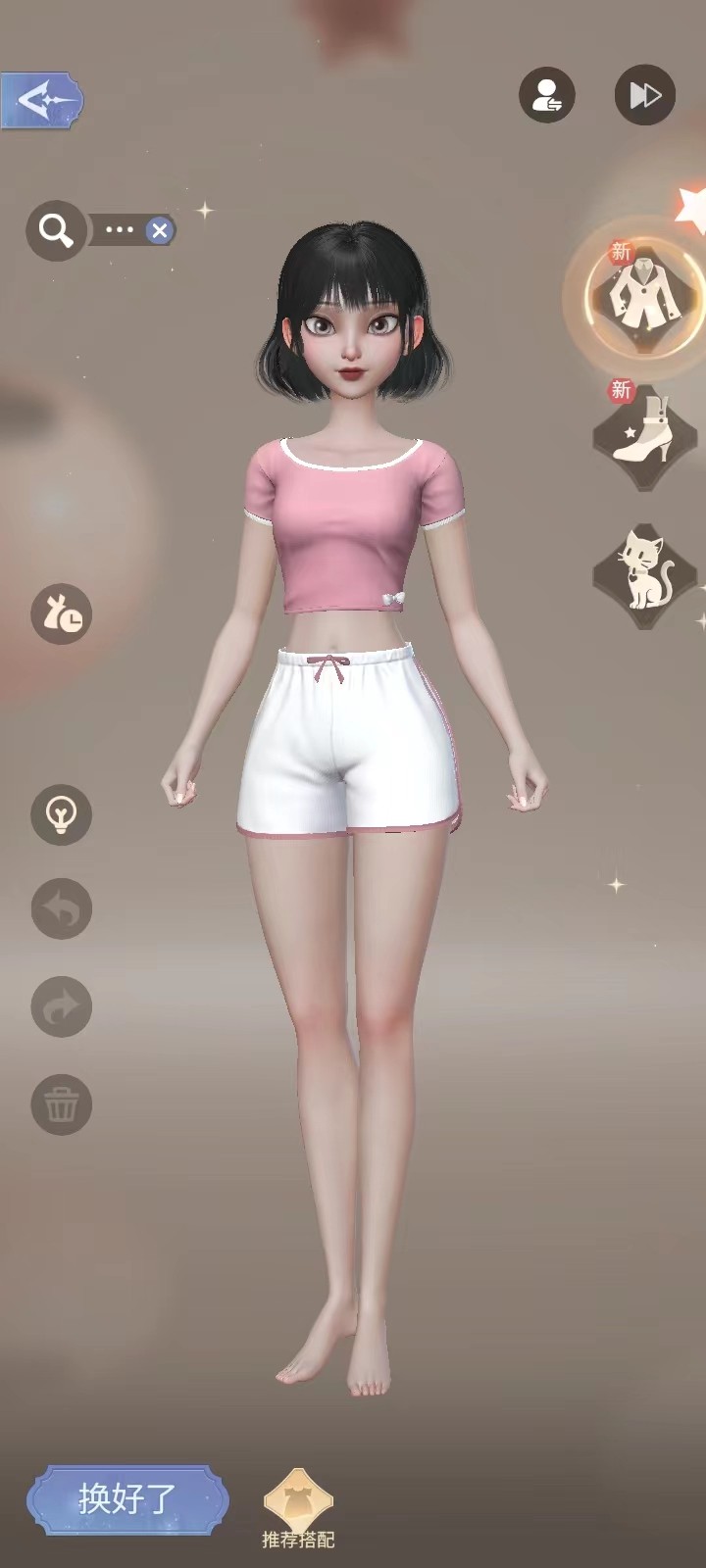Image resolution: width=706 pixels, height=1568 pixels.
Task: Open 推荐搭配 recommended outfits
Action: 298,1510
